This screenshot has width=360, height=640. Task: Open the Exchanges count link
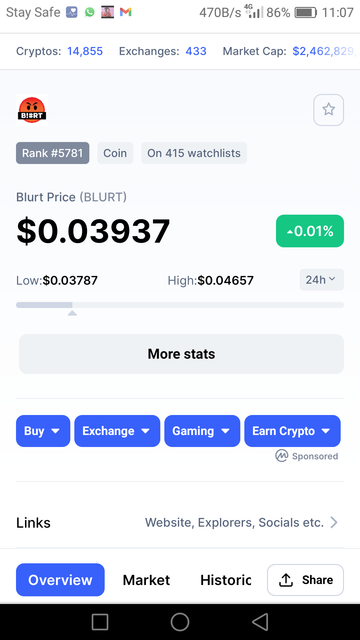click(x=196, y=51)
